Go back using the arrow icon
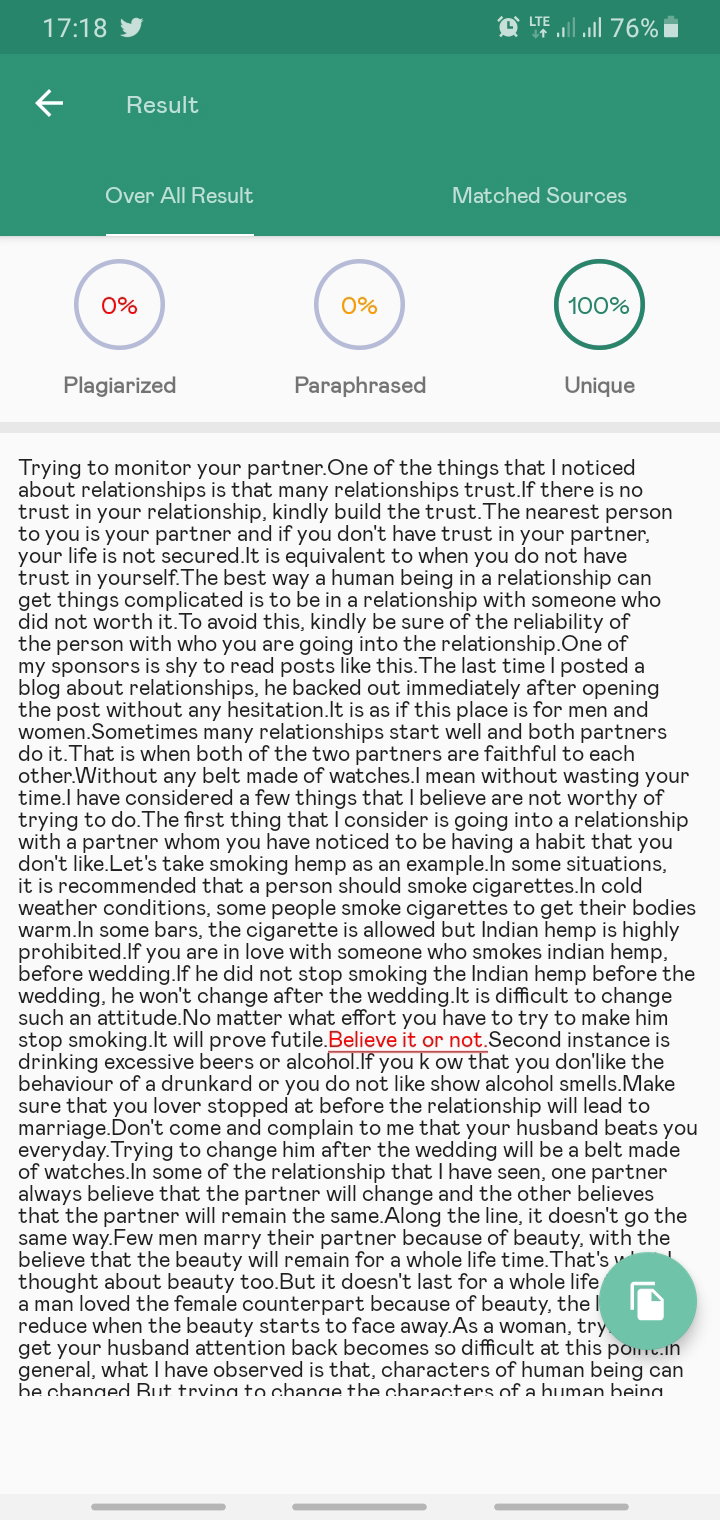 [x=49, y=103]
